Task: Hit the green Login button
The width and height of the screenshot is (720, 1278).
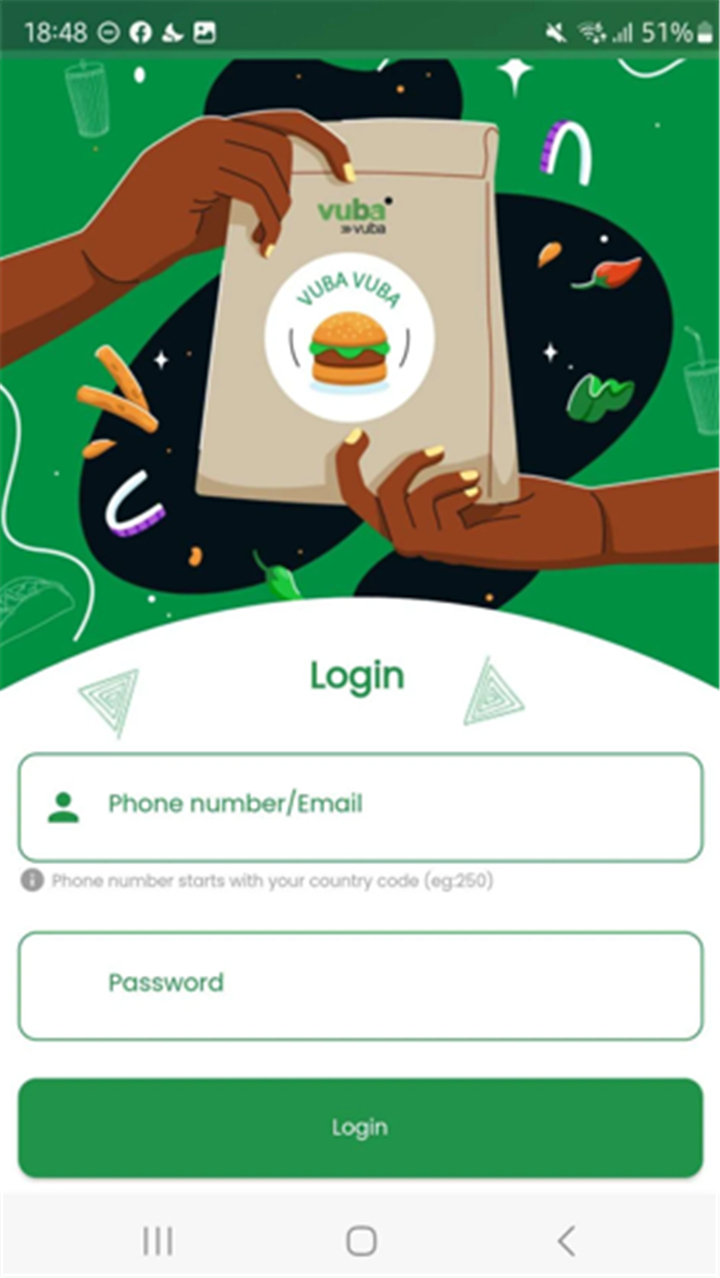Action: pos(360,1127)
